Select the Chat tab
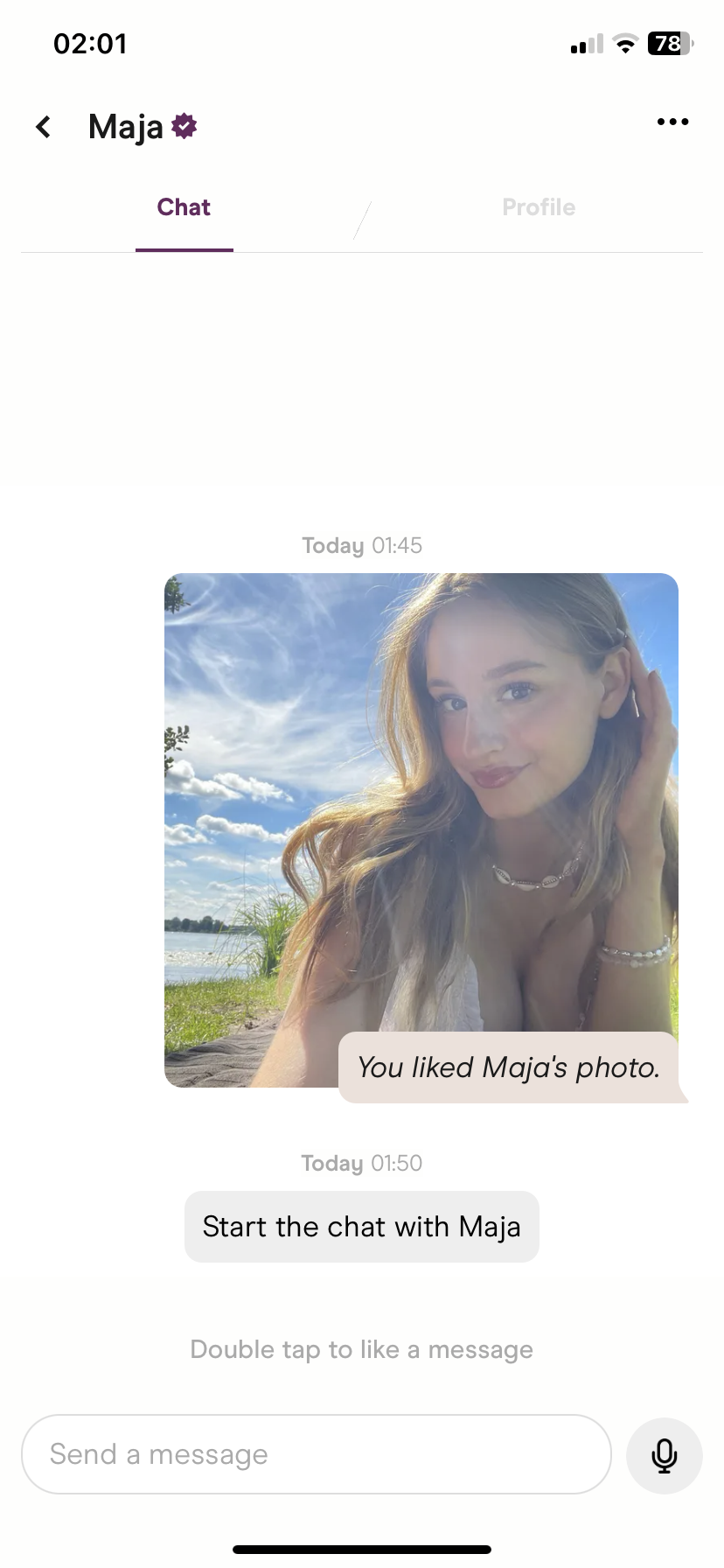 [184, 207]
